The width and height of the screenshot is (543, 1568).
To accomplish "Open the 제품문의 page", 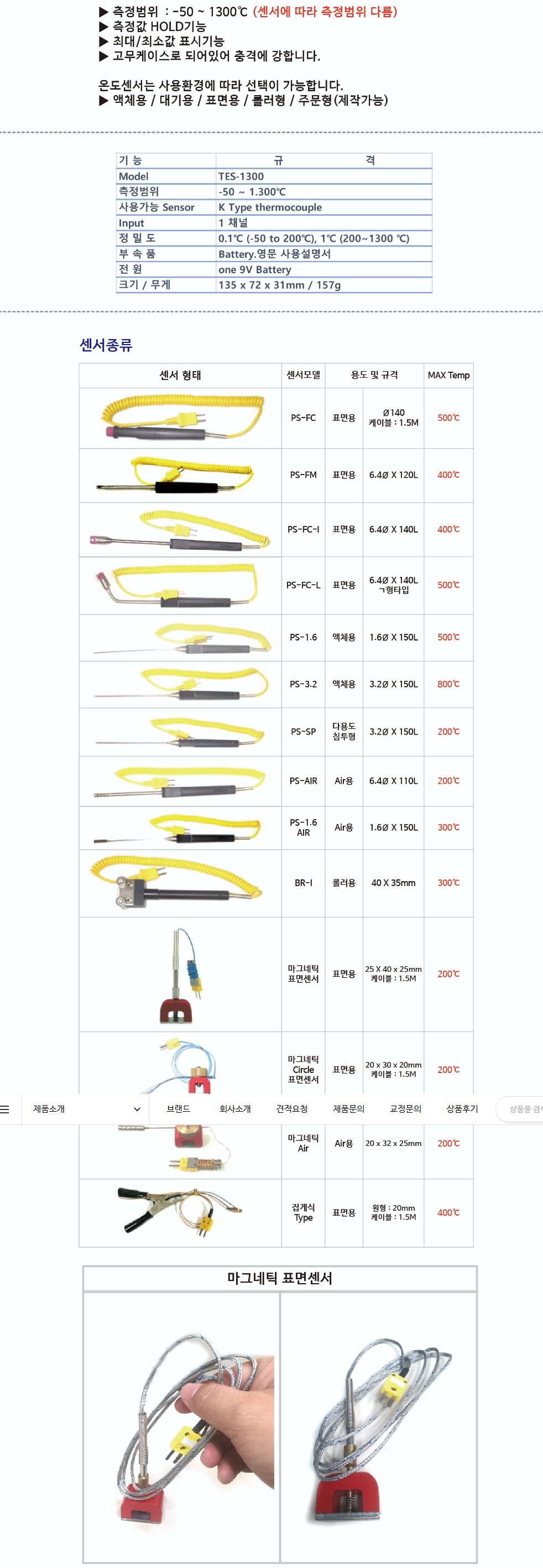I will [x=348, y=1109].
